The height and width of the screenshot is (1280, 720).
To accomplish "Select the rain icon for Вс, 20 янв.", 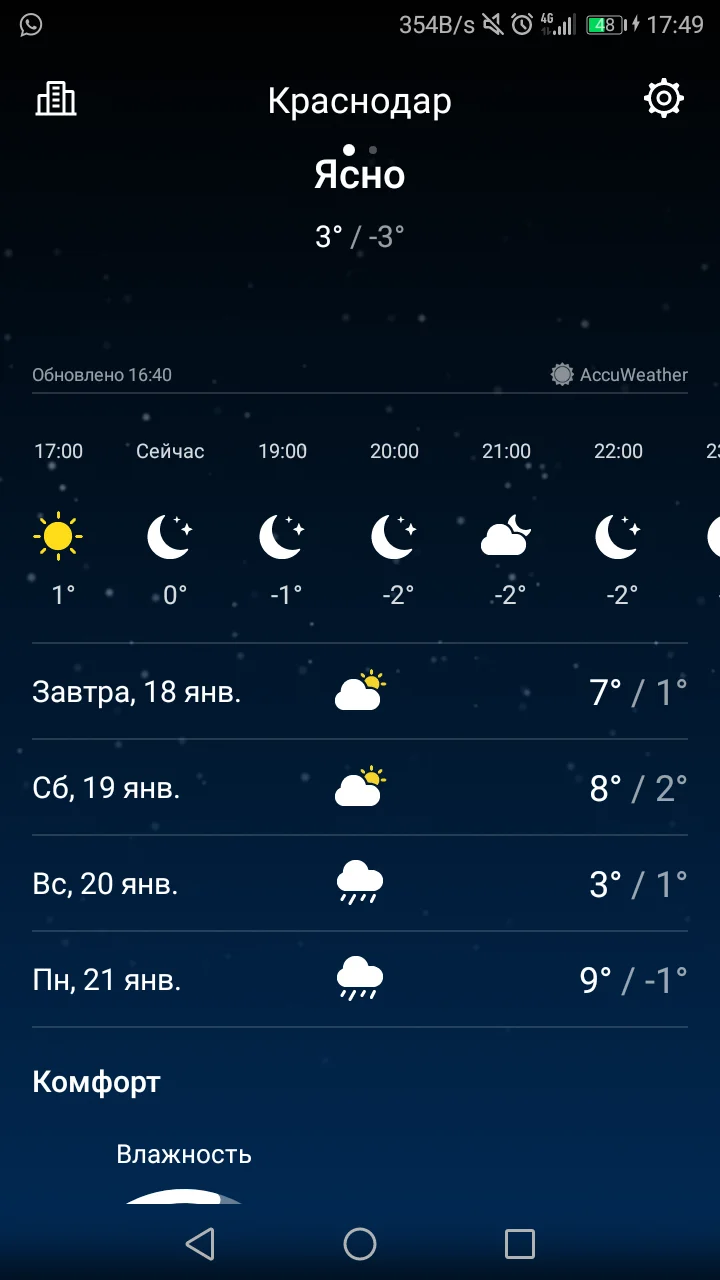I will coord(360,883).
